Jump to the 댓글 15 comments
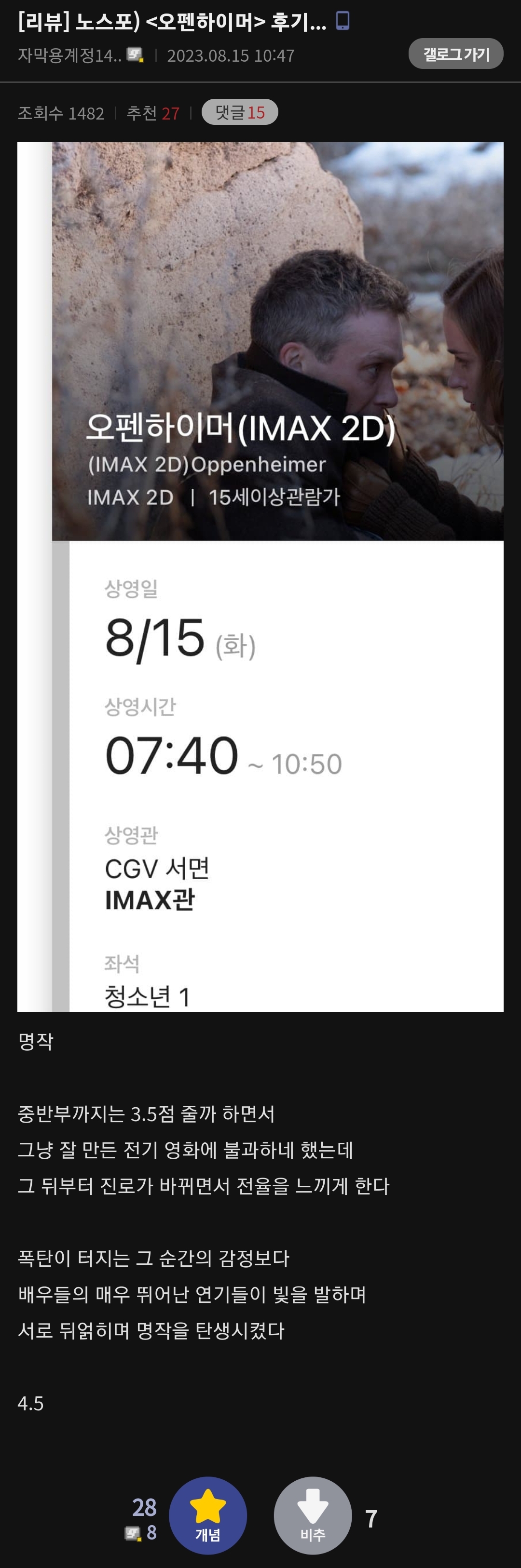 coord(239,113)
